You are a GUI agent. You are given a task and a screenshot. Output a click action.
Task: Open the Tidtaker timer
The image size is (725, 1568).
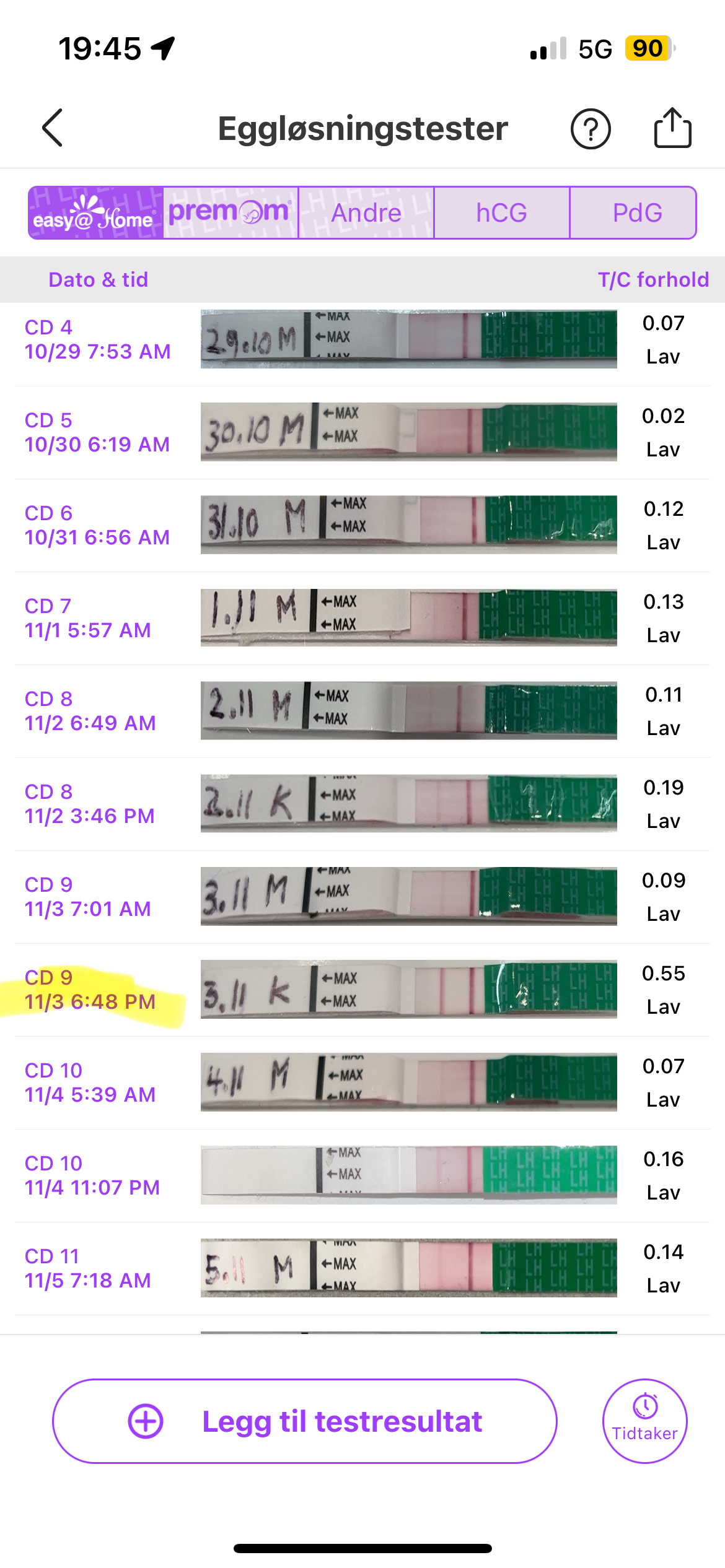click(644, 1421)
